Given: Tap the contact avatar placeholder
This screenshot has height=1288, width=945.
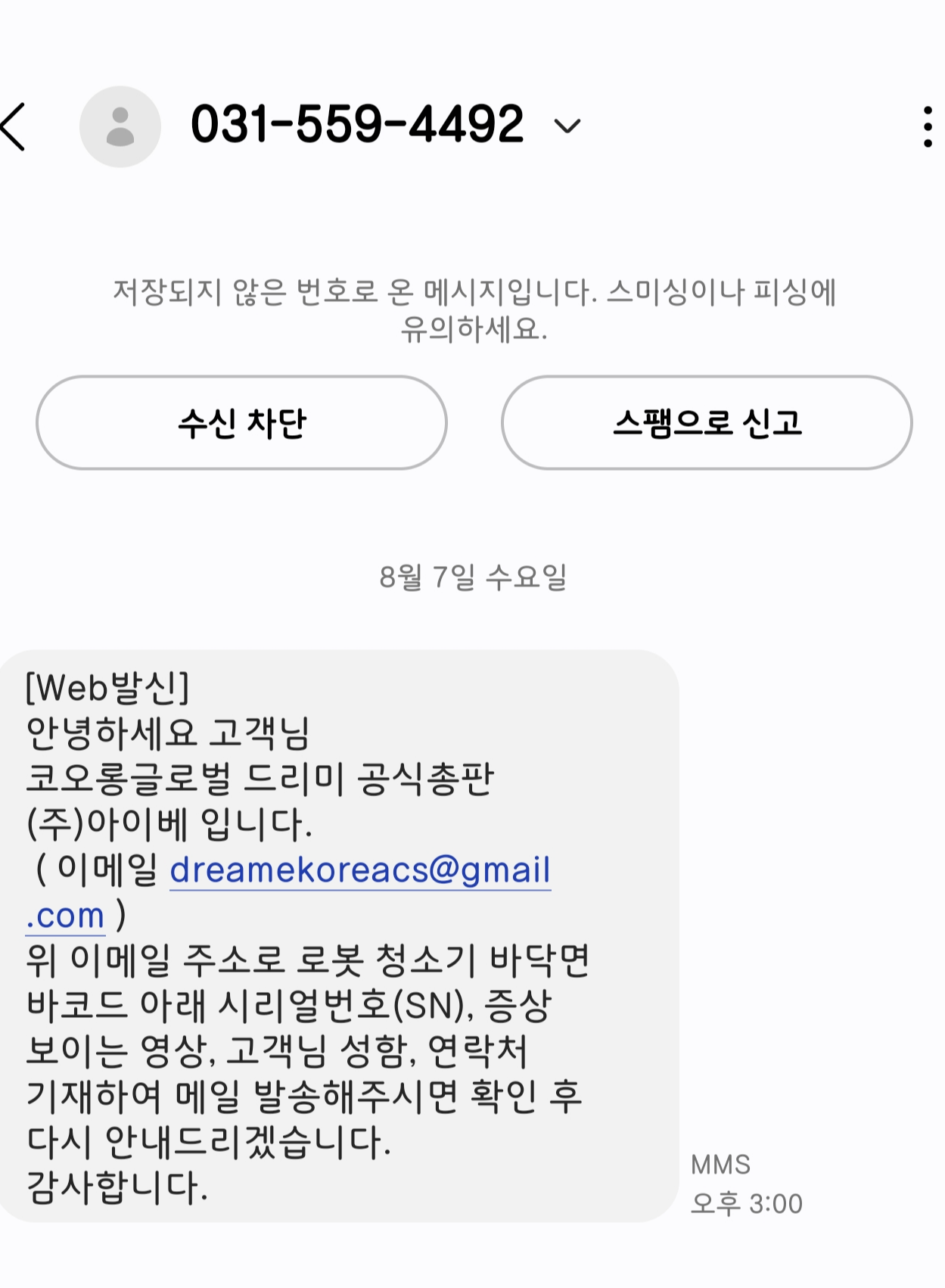Looking at the screenshot, I should pyautogui.click(x=121, y=127).
